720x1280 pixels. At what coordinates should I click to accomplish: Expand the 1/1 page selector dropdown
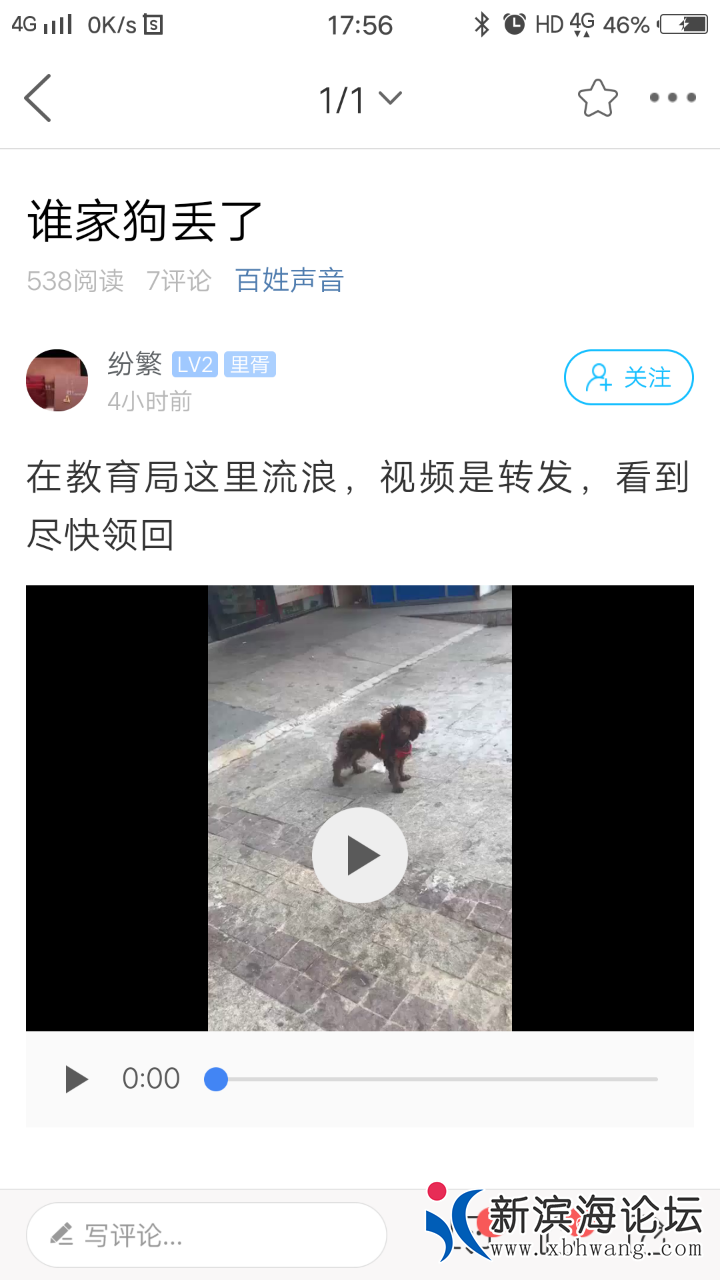click(360, 99)
